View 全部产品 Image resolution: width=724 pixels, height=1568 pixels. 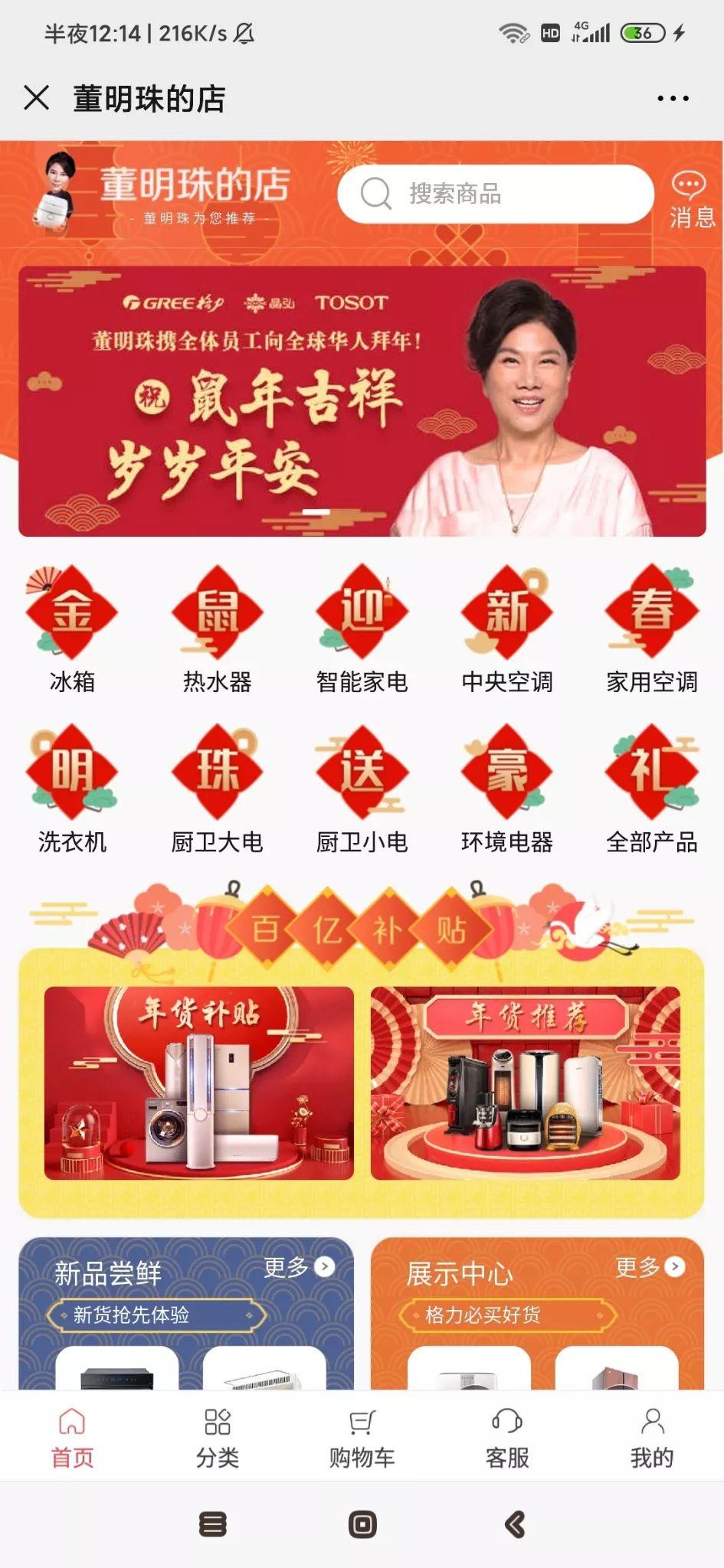coord(651,789)
